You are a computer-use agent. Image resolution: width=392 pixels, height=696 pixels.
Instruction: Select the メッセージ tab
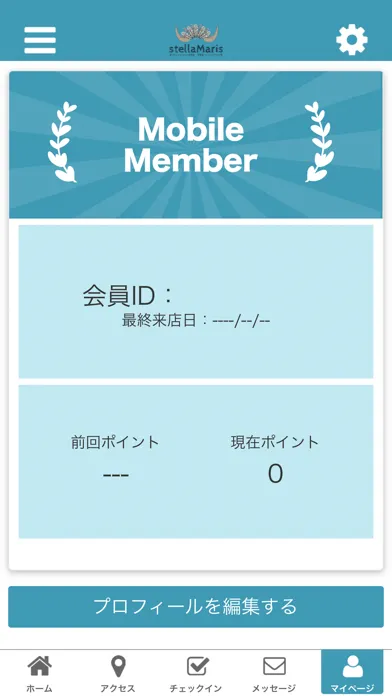(274, 673)
